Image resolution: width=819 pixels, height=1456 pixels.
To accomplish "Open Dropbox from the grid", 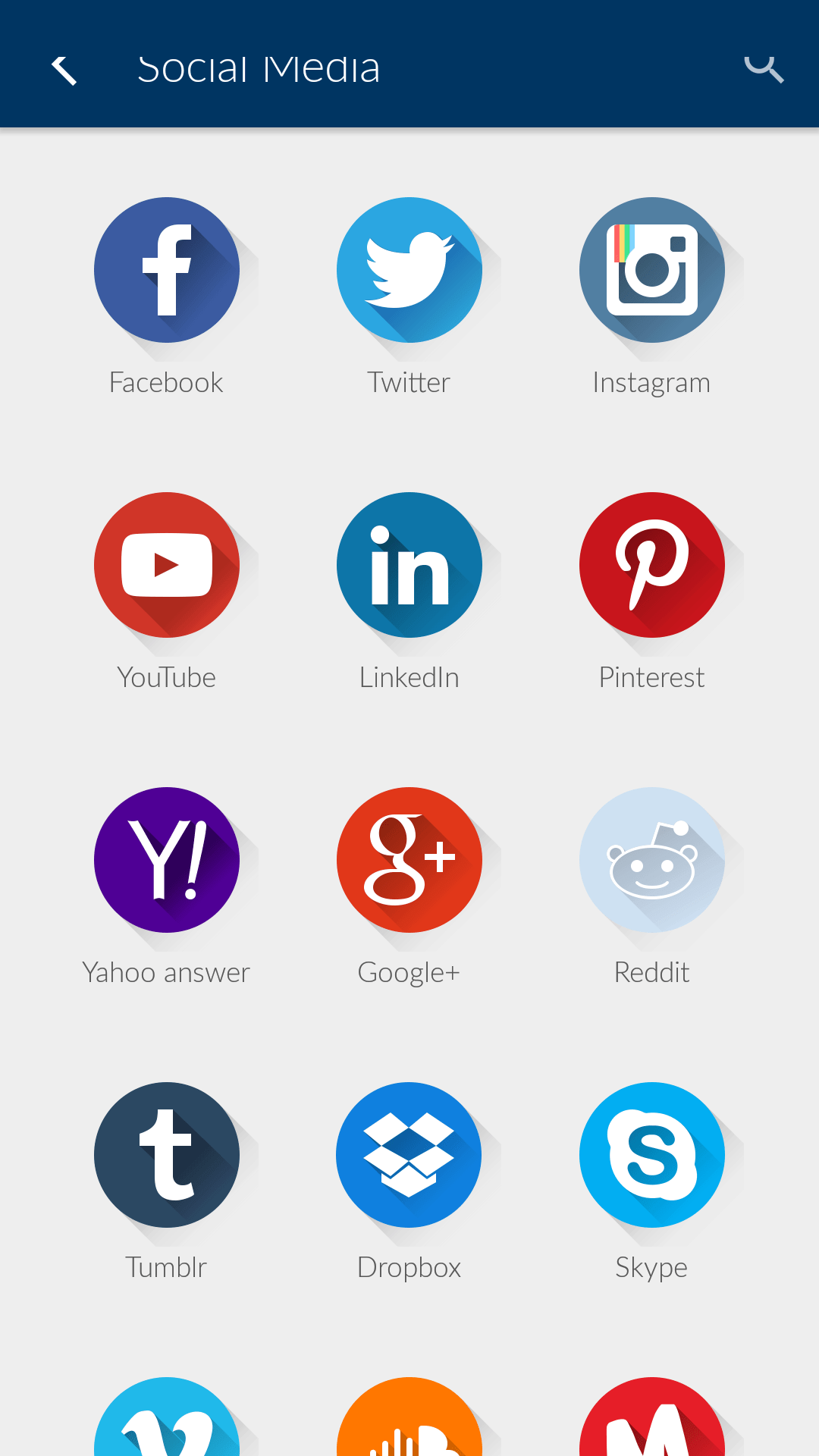I will click(x=409, y=1155).
